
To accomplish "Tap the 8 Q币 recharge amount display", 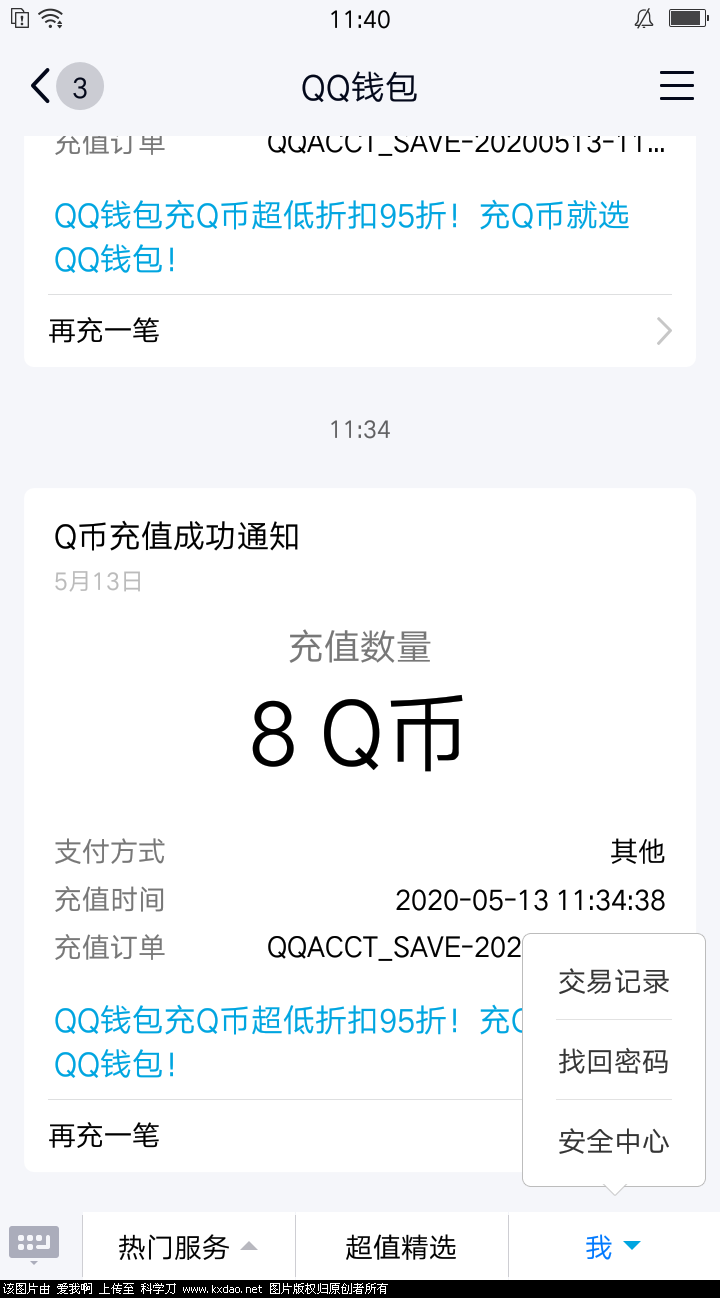I will pyautogui.click(x=360, y=730).
